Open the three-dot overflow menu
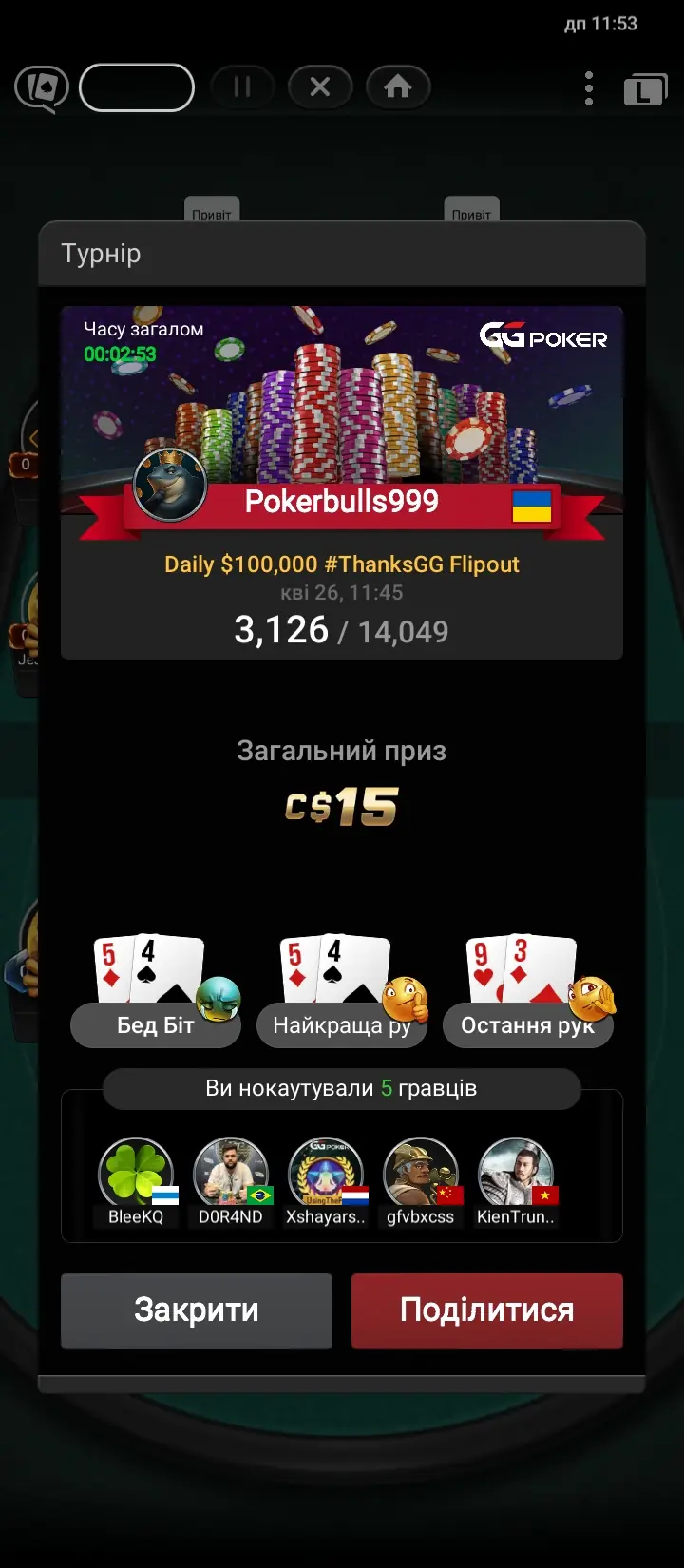 tap(589, 88)
